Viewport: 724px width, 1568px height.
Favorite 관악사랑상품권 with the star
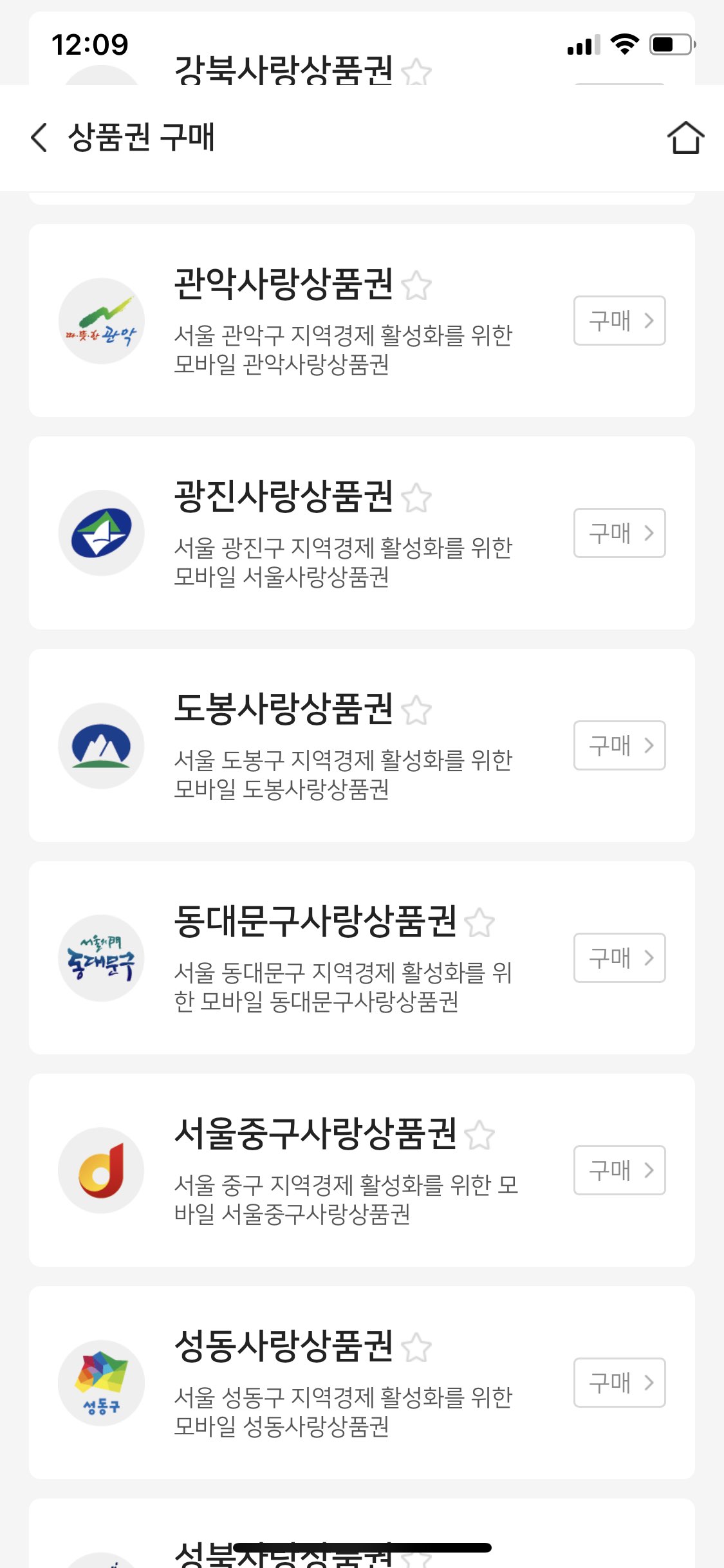416,286
